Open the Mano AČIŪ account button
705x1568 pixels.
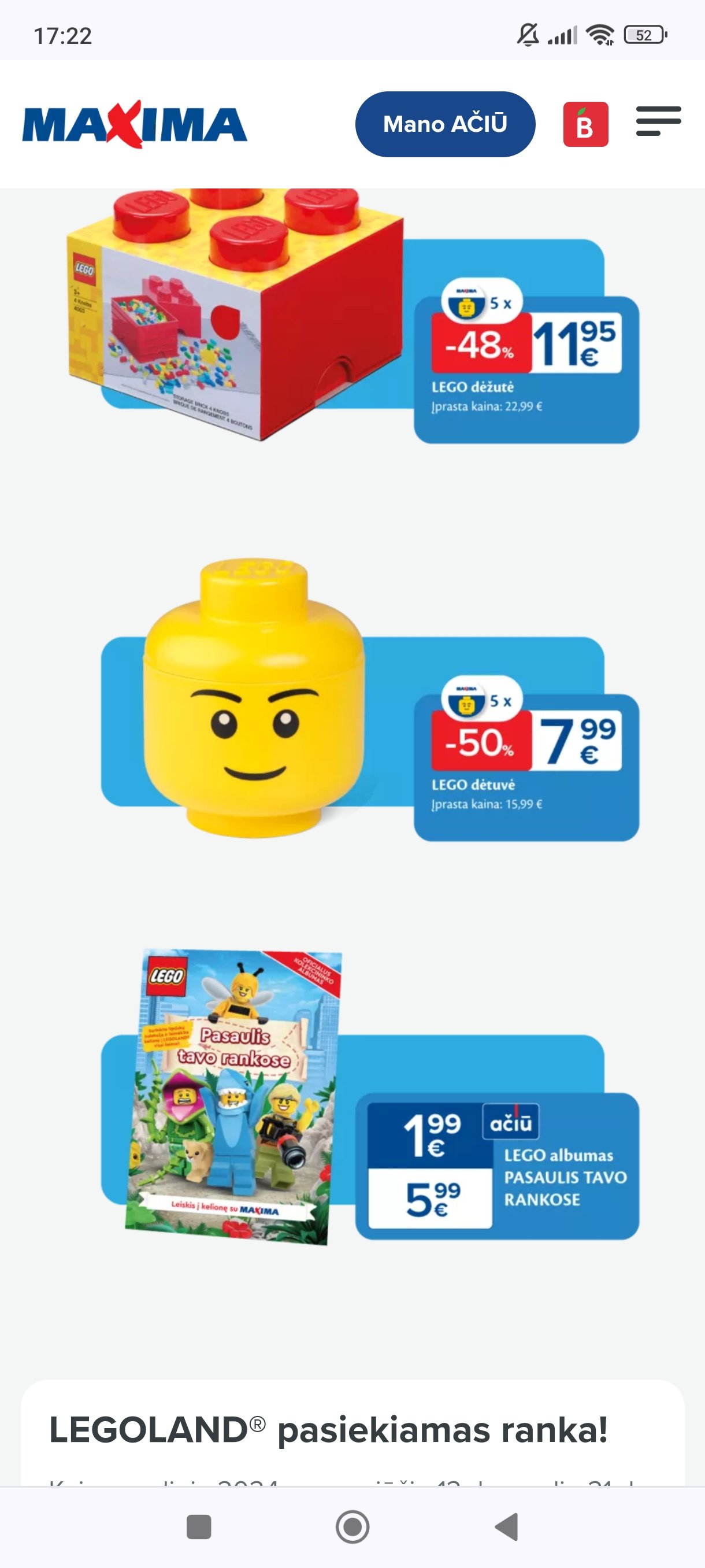tap(446, 124)
